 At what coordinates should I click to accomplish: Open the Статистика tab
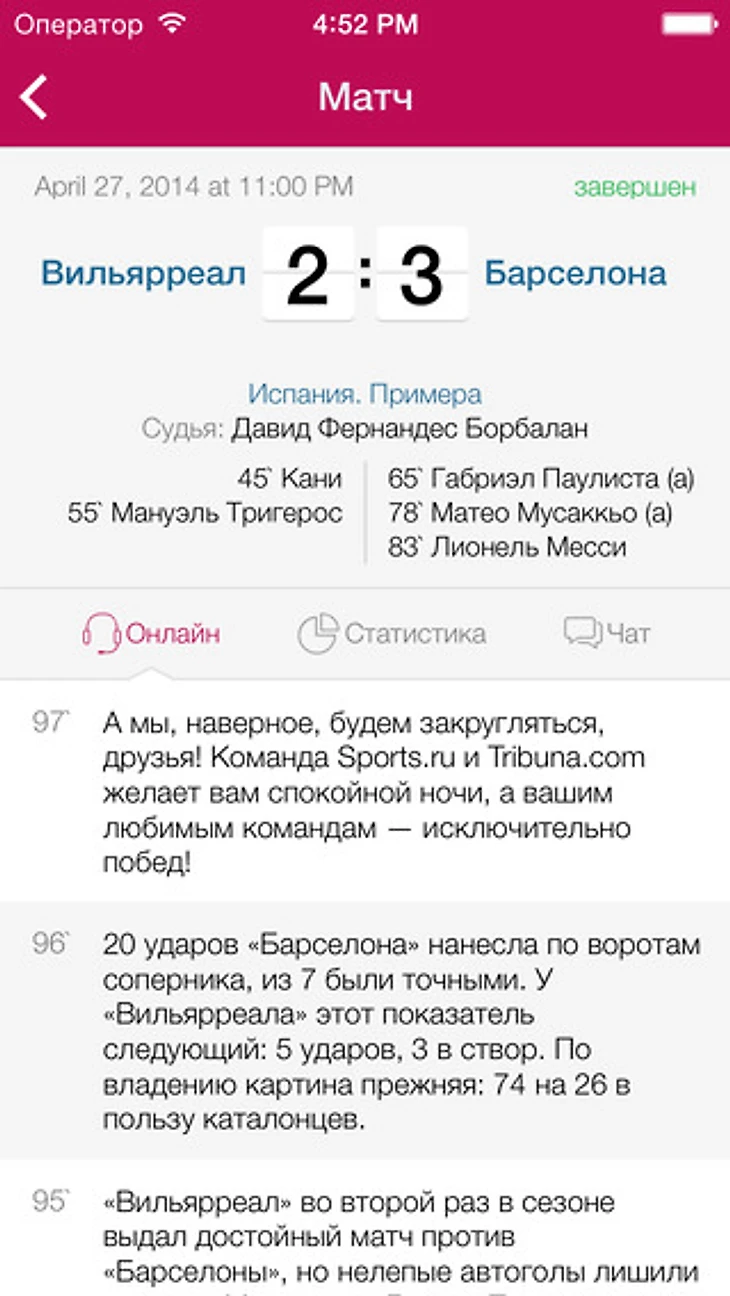pyautogui.click(x=392, y=634)
